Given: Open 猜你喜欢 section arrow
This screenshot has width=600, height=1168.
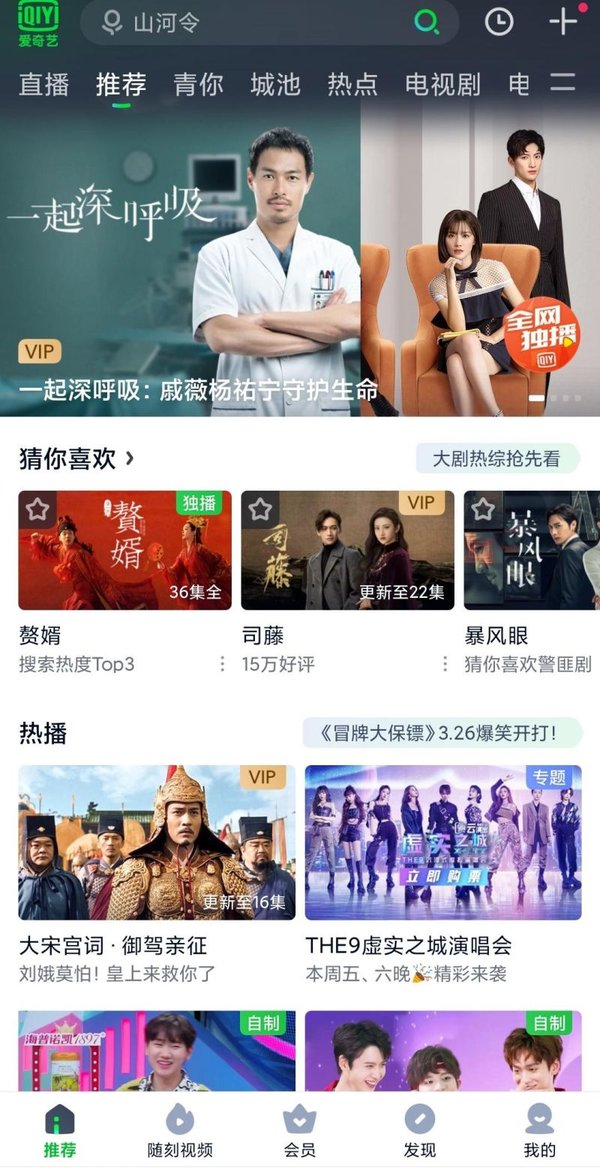Looking at the screenshot, I should coord(130,459).
